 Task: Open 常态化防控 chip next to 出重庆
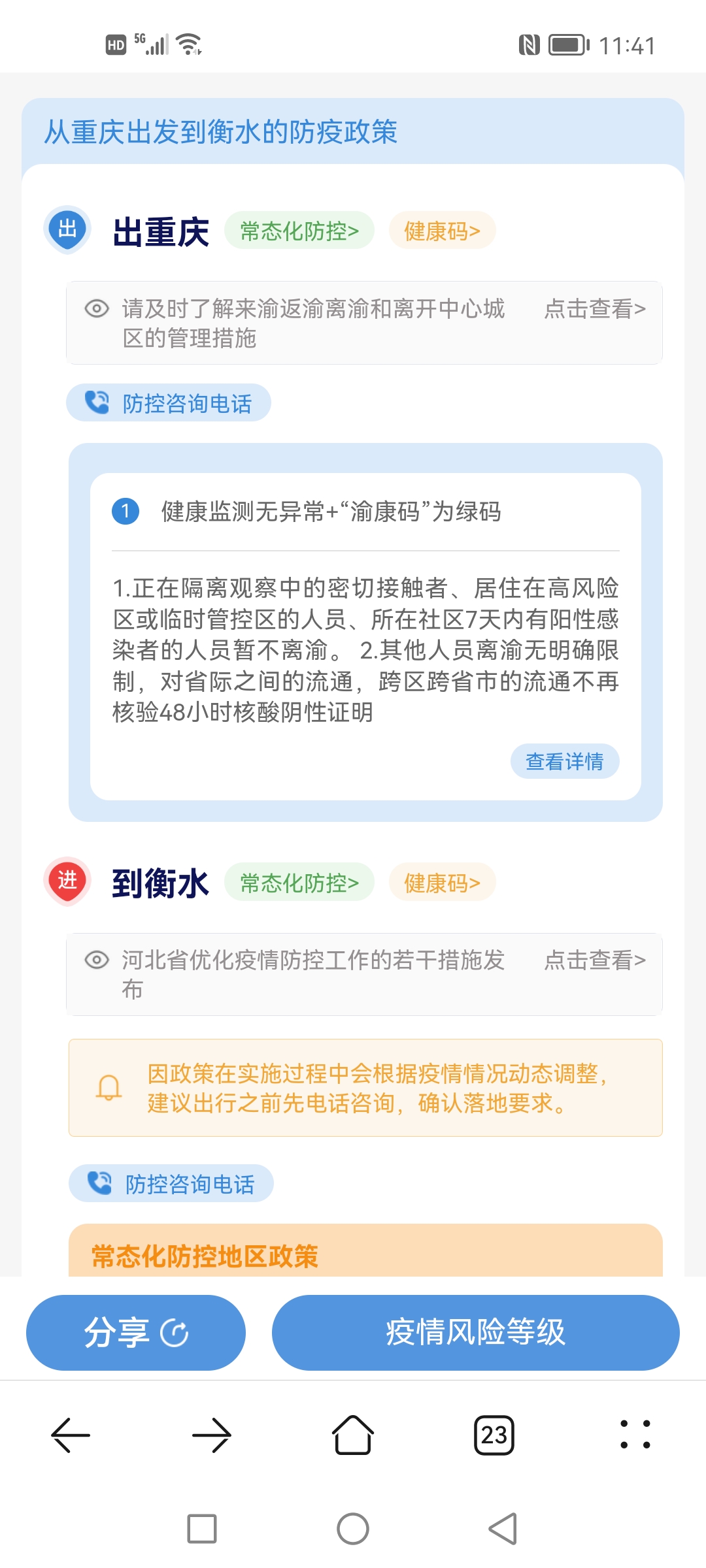click(299, 231)
